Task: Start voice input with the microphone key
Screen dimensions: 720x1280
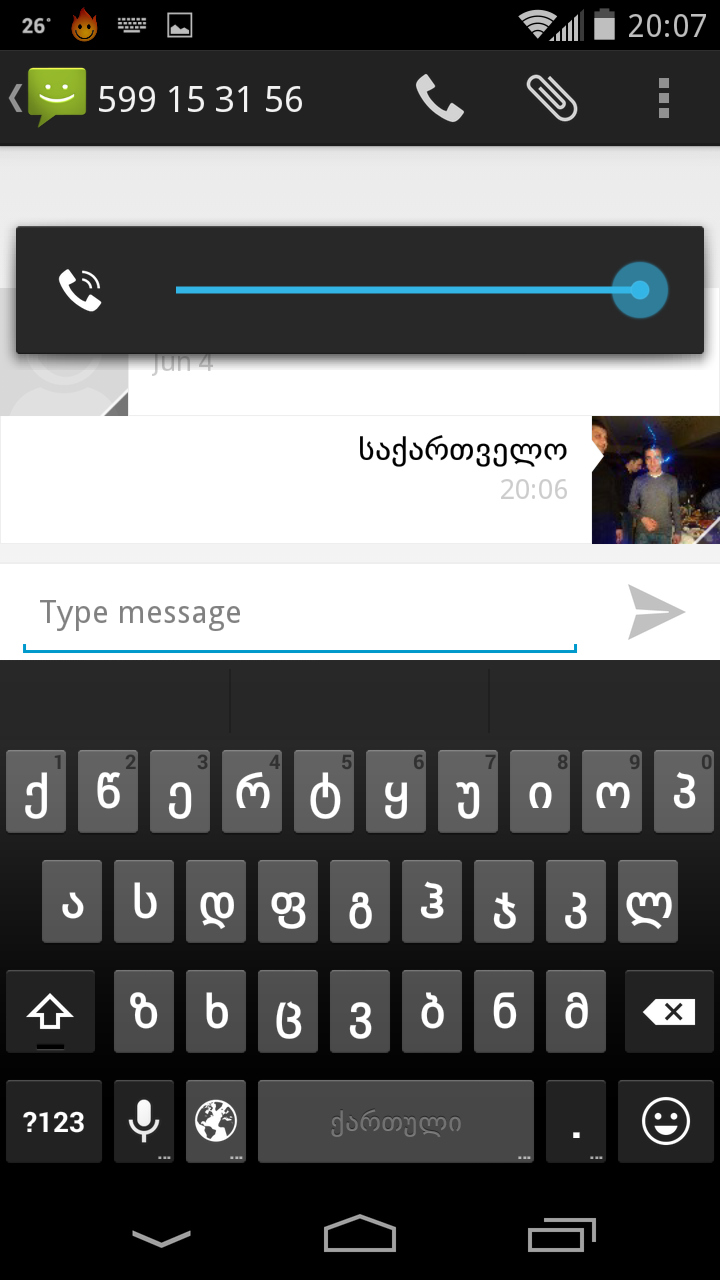Action: (144, 1122)
